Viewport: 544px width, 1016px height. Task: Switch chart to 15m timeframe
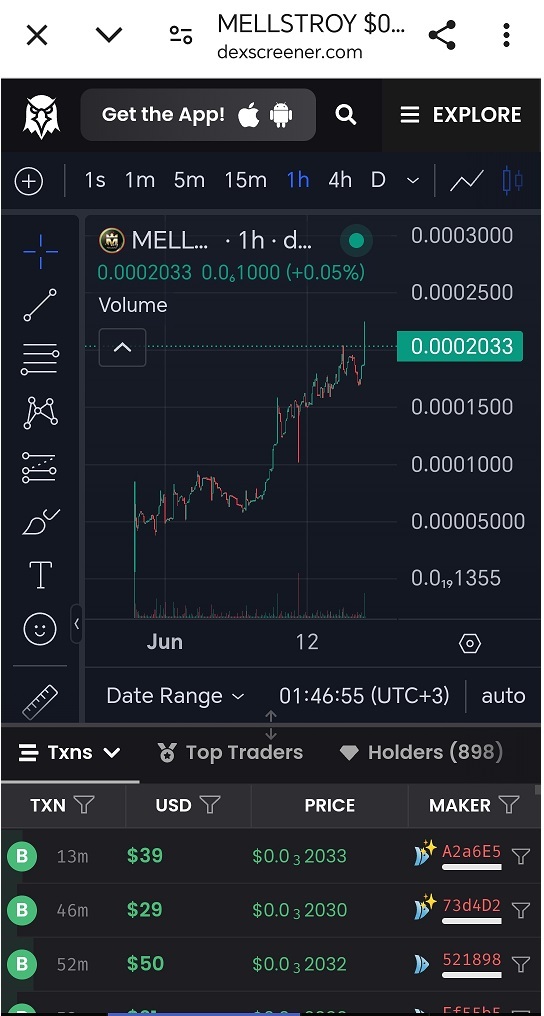[245, 180]
